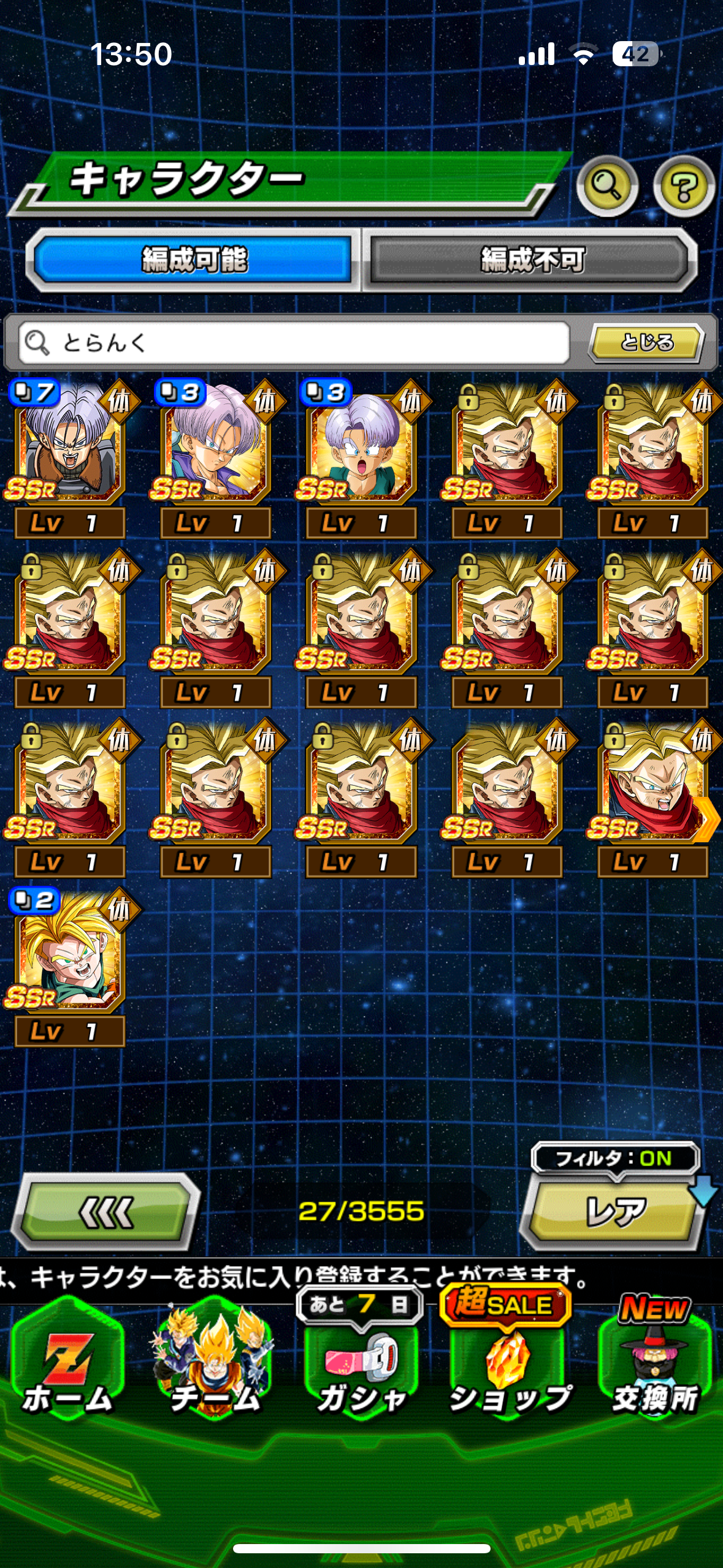Open the 交換所 tab
Image resolution: width=723 pixels, height=1568 pixels.
point(655,1363)
